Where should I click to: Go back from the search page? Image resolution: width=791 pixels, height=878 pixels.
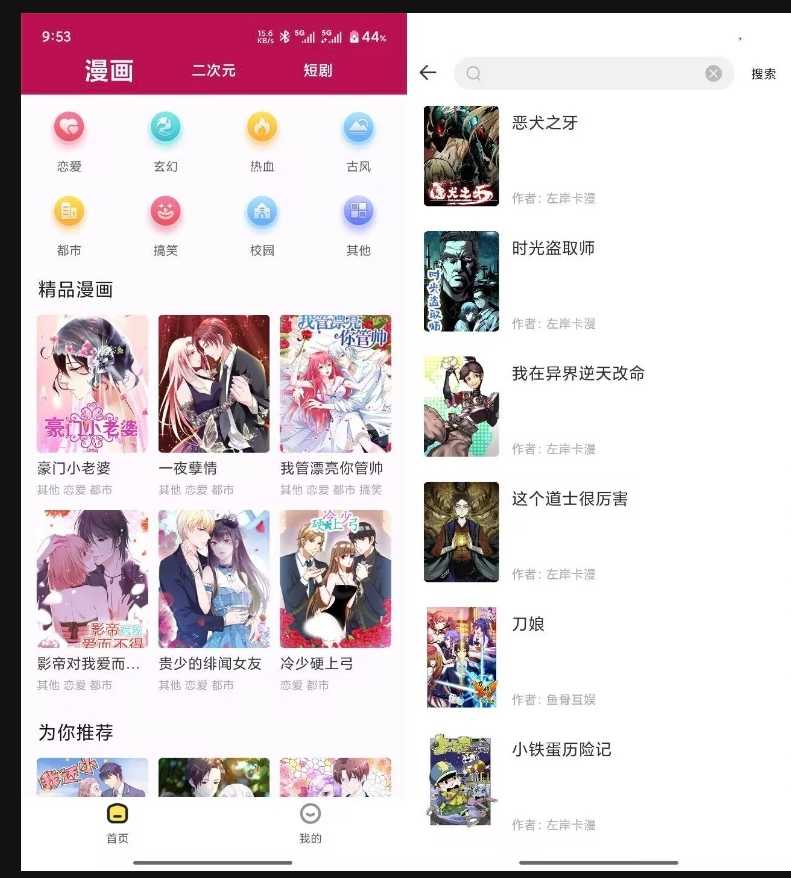(428, 73)
